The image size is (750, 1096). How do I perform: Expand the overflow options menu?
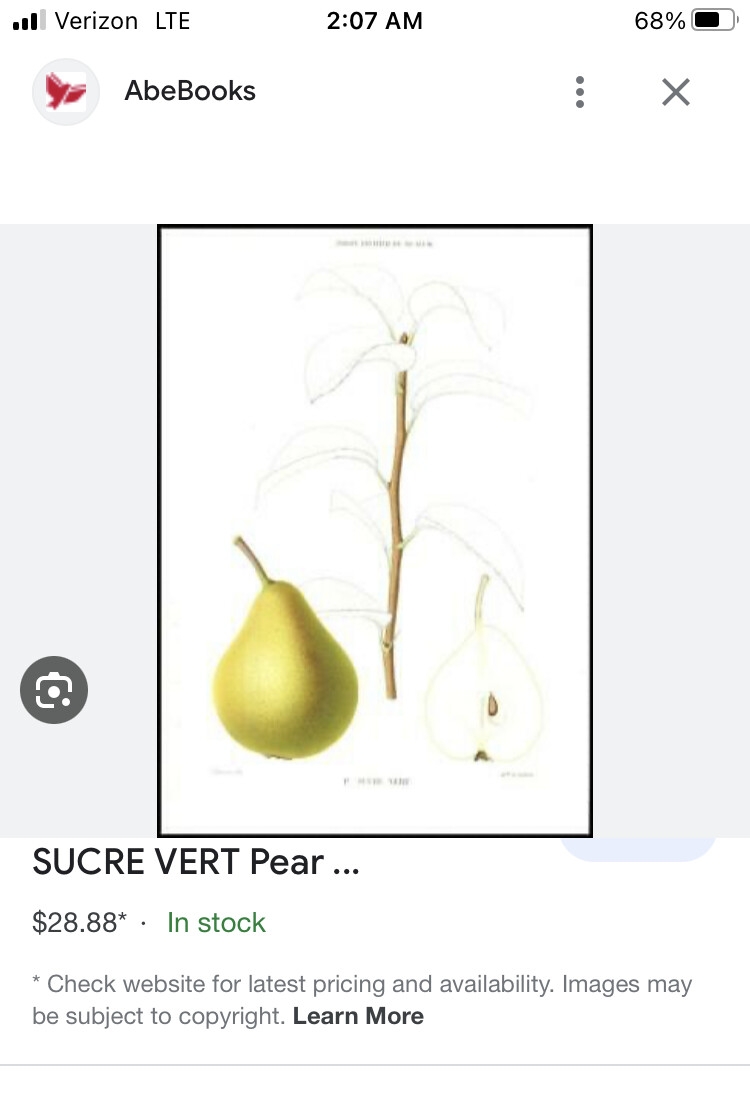580,91
